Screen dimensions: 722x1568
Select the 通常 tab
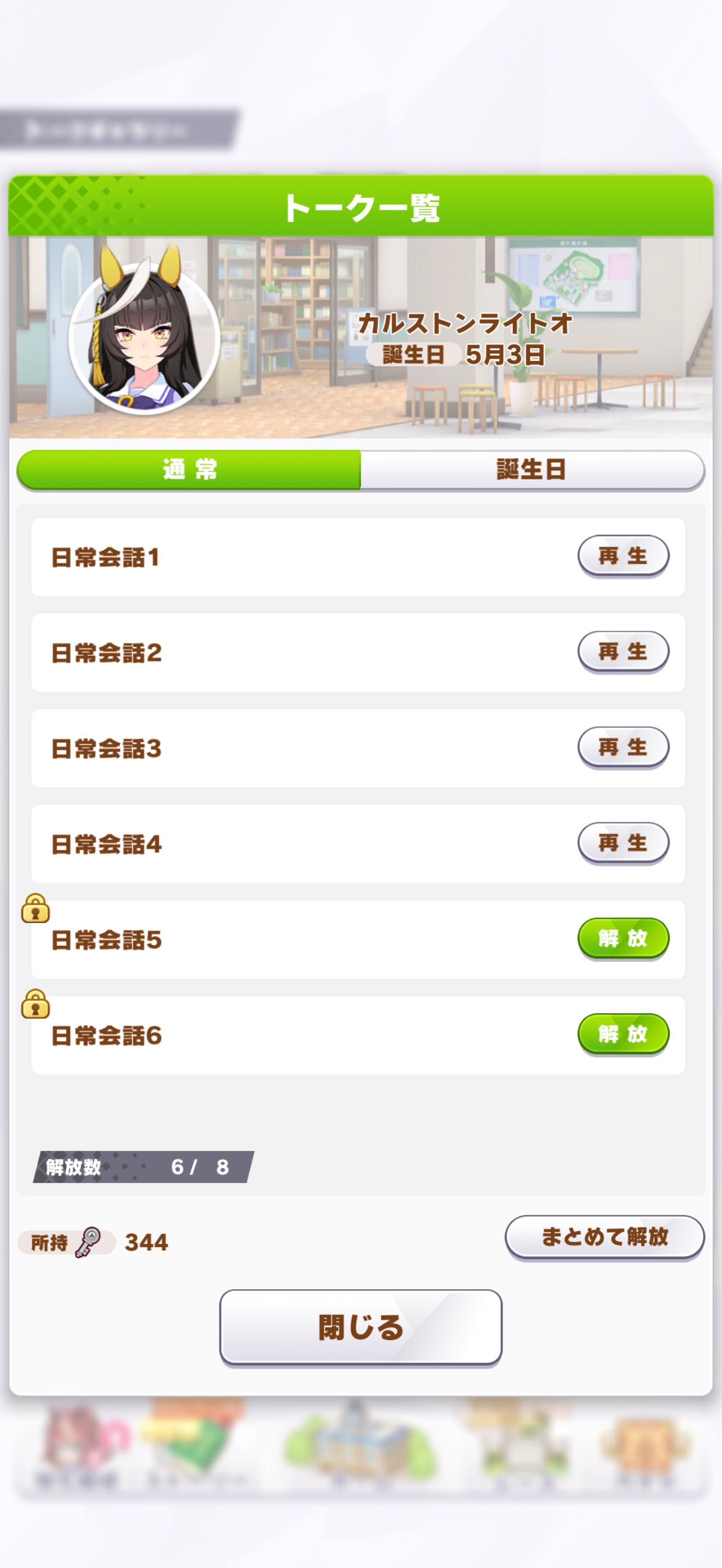pyautogui.click(x=189, y=469)
